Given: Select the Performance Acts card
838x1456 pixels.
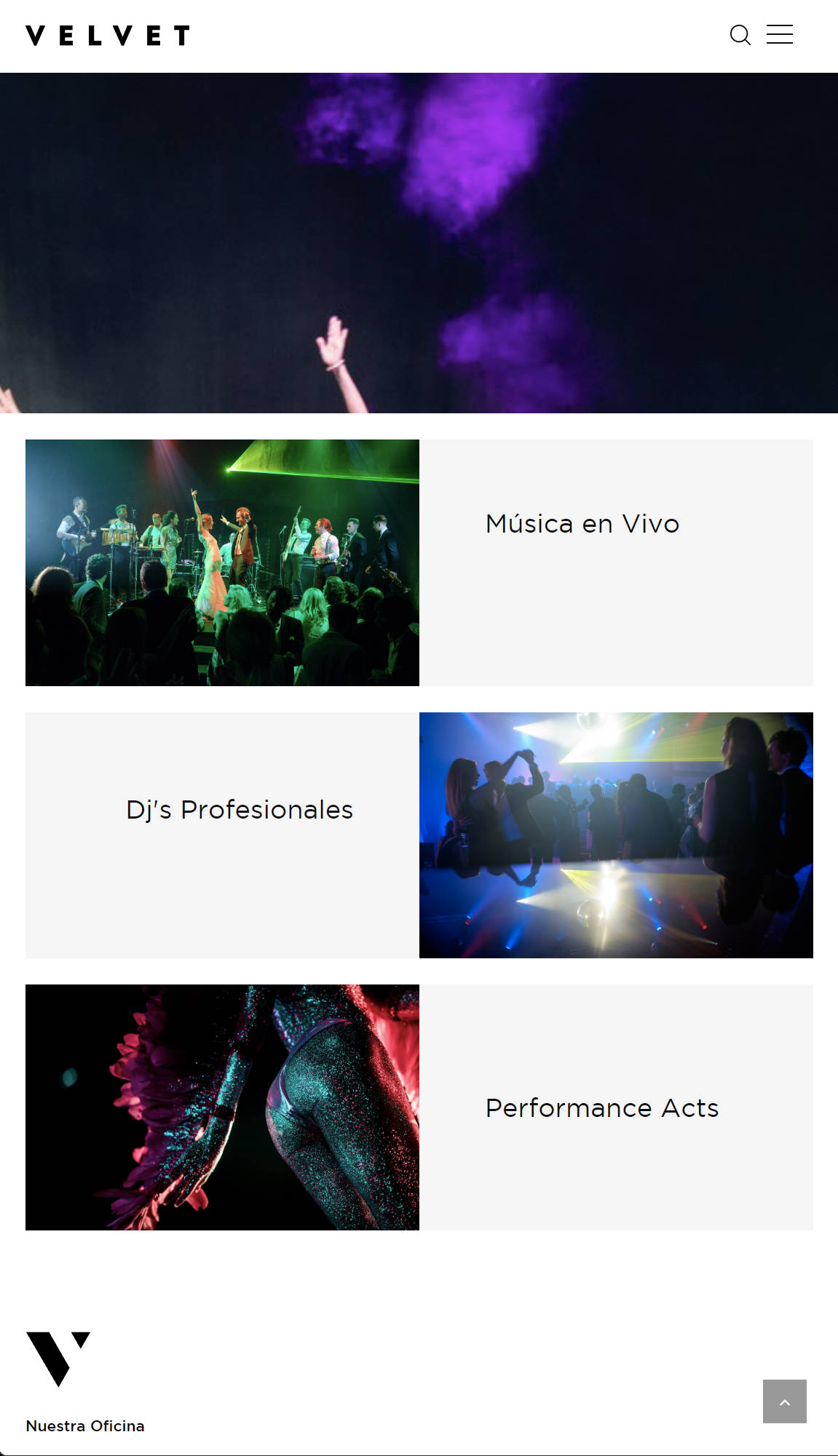Looking at the screenshot, I should point(601,1108).
